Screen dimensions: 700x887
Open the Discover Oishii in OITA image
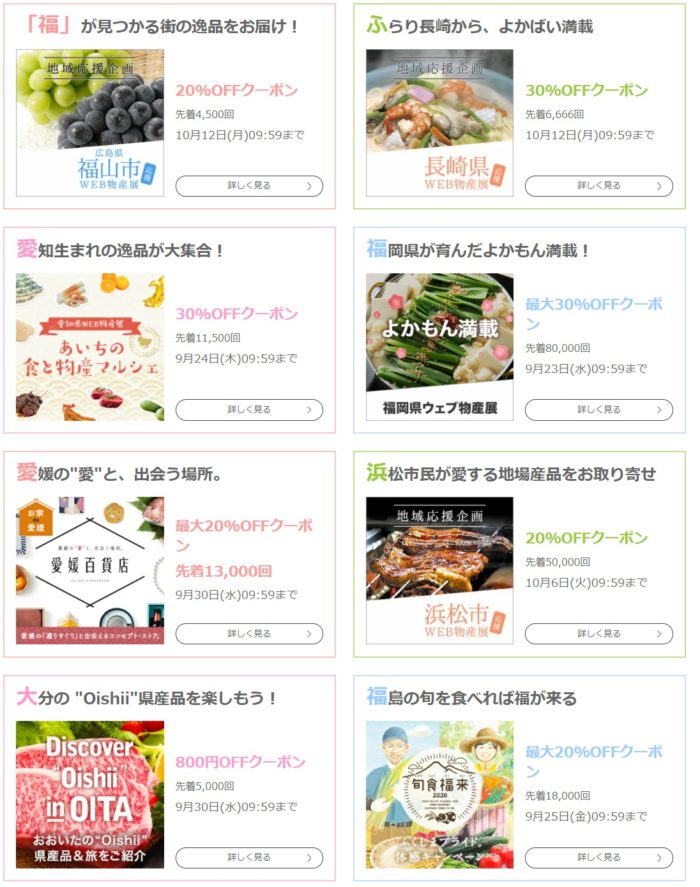point(90,795)
